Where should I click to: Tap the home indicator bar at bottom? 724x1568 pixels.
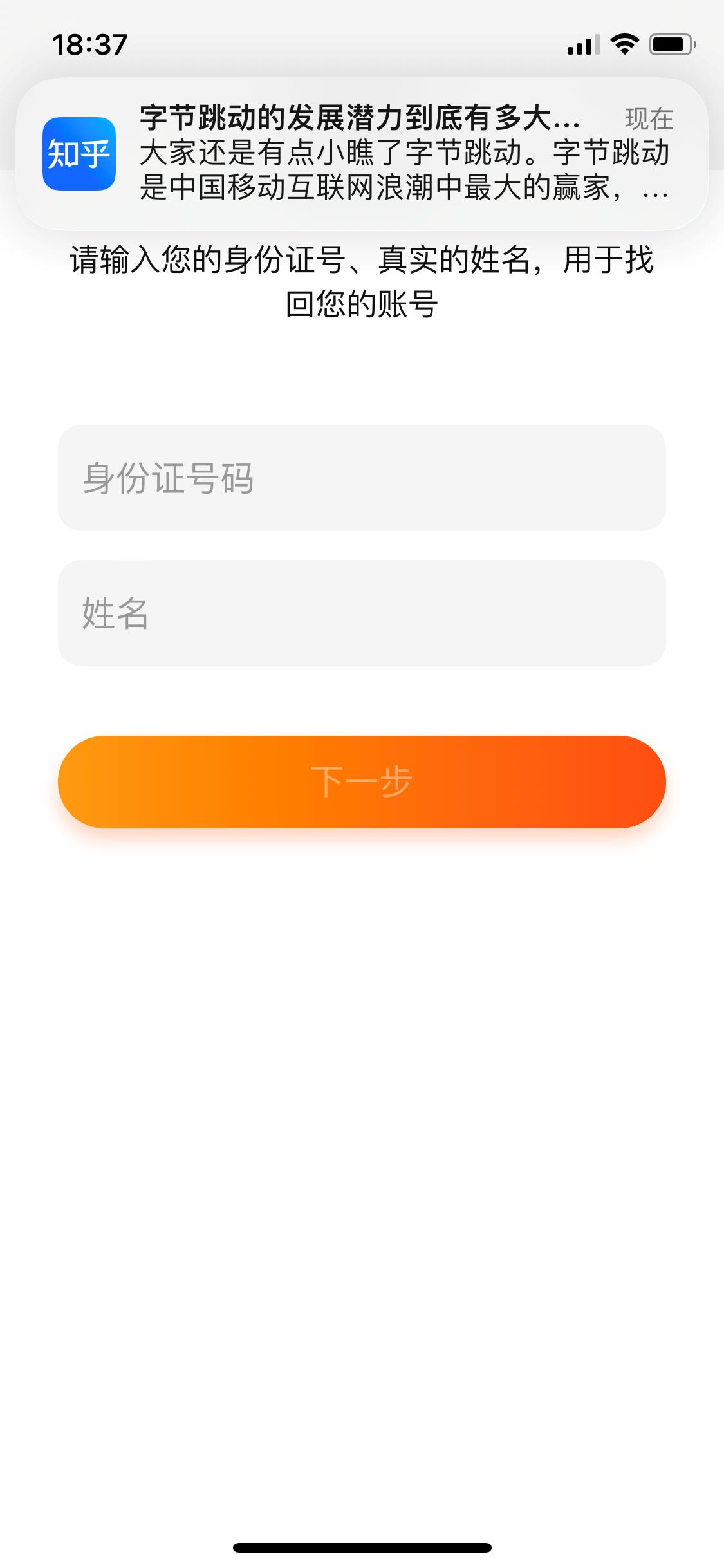point(362,1547)
